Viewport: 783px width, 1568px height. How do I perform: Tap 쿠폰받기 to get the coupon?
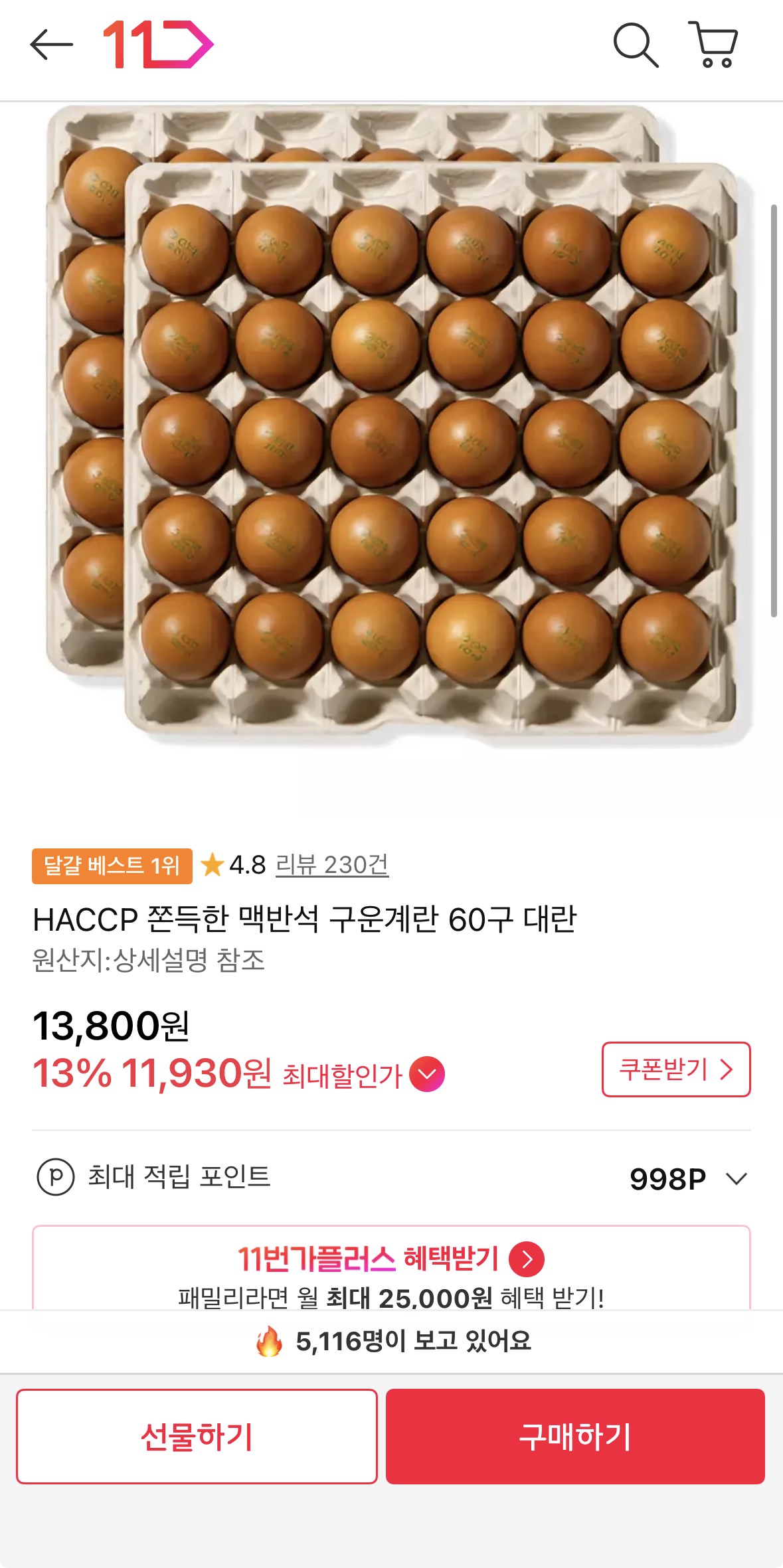[676, 1069]
